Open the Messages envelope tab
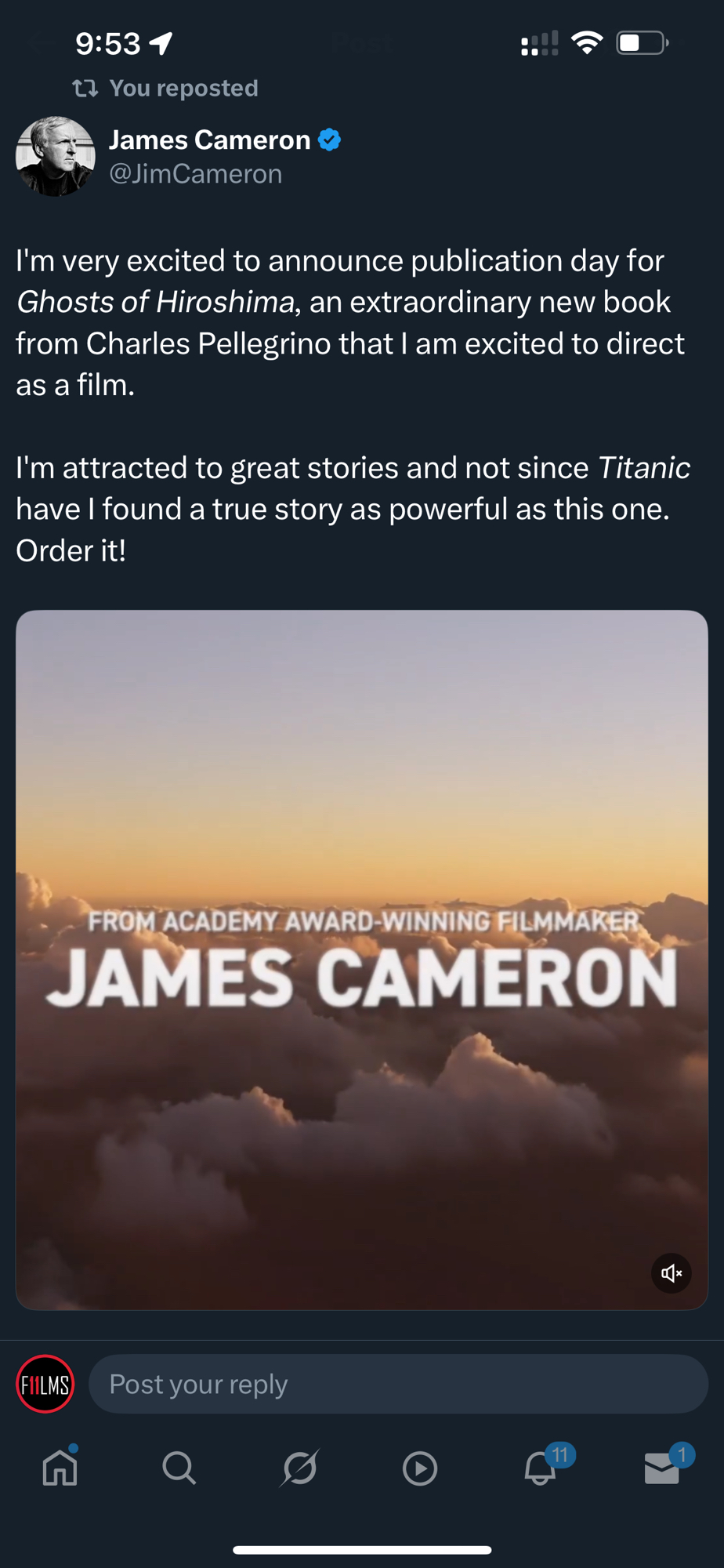 click(661, 1468)
